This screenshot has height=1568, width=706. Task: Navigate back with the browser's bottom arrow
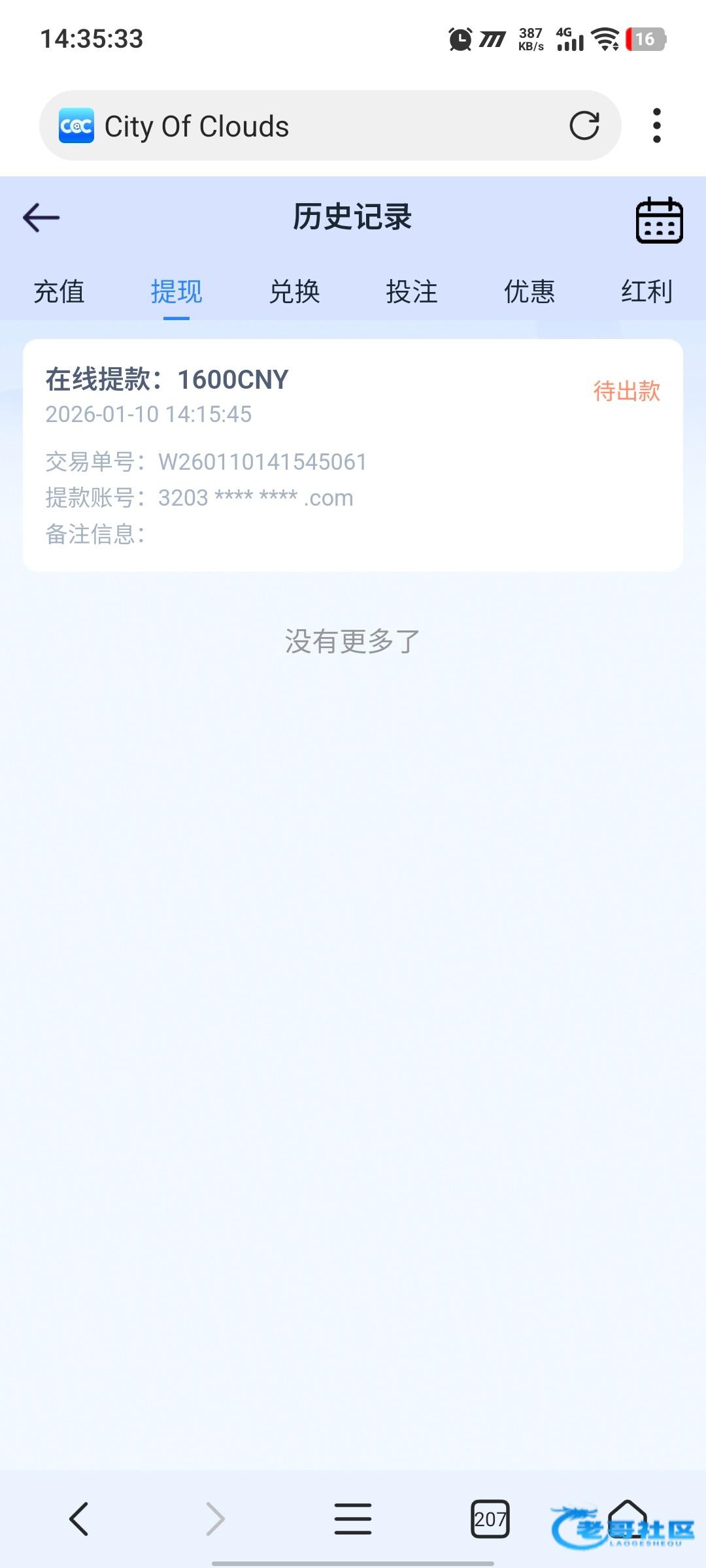(78, 1518)
